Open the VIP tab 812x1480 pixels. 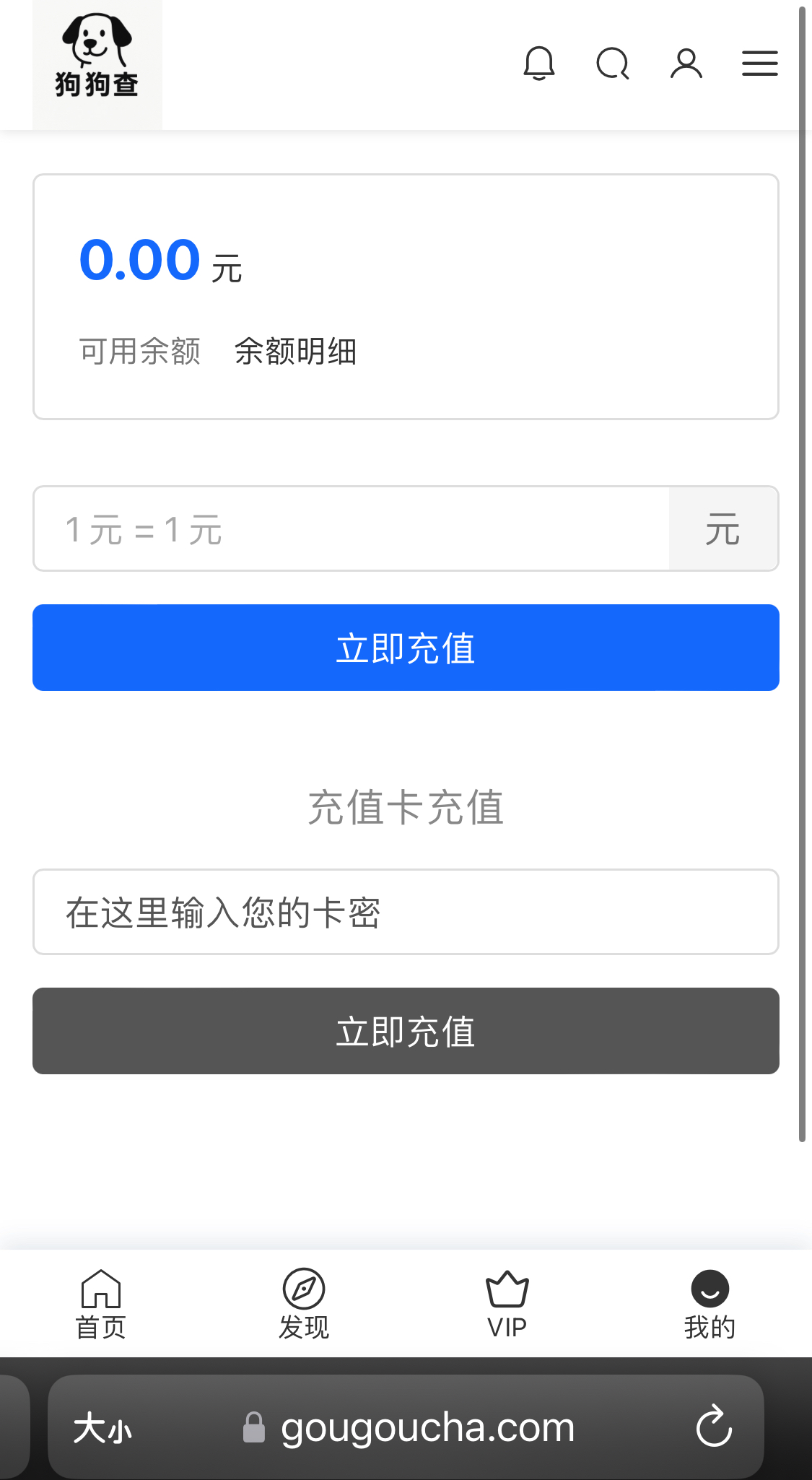pyautogui.click(x=507, y=1305)
